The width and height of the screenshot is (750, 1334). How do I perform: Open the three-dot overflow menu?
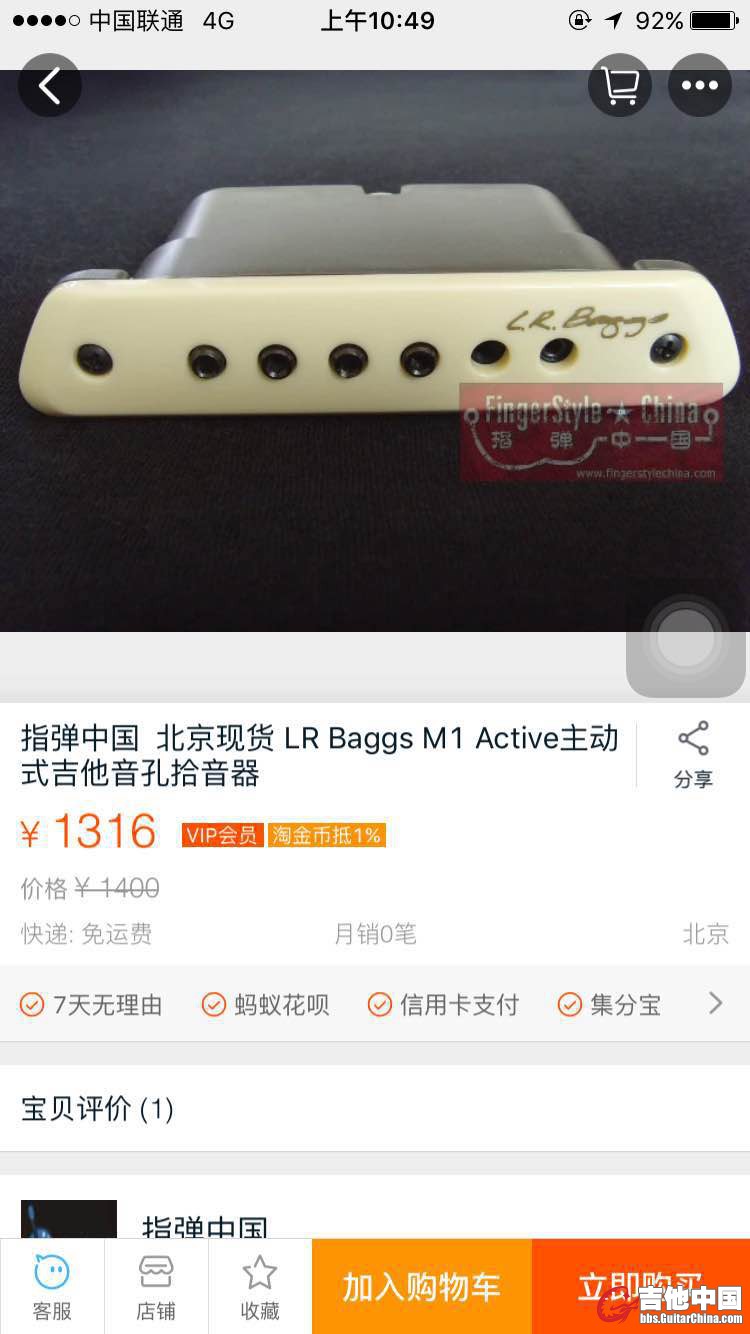point(699,86)
